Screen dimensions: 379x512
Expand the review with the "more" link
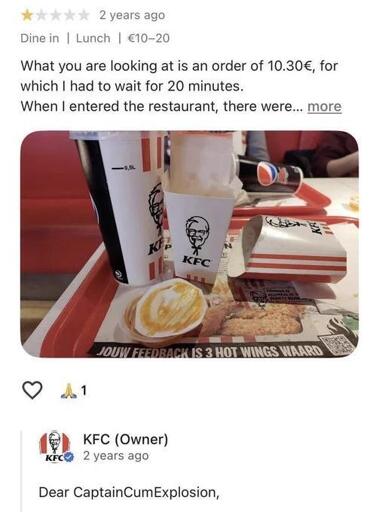[x=324, y=107]
